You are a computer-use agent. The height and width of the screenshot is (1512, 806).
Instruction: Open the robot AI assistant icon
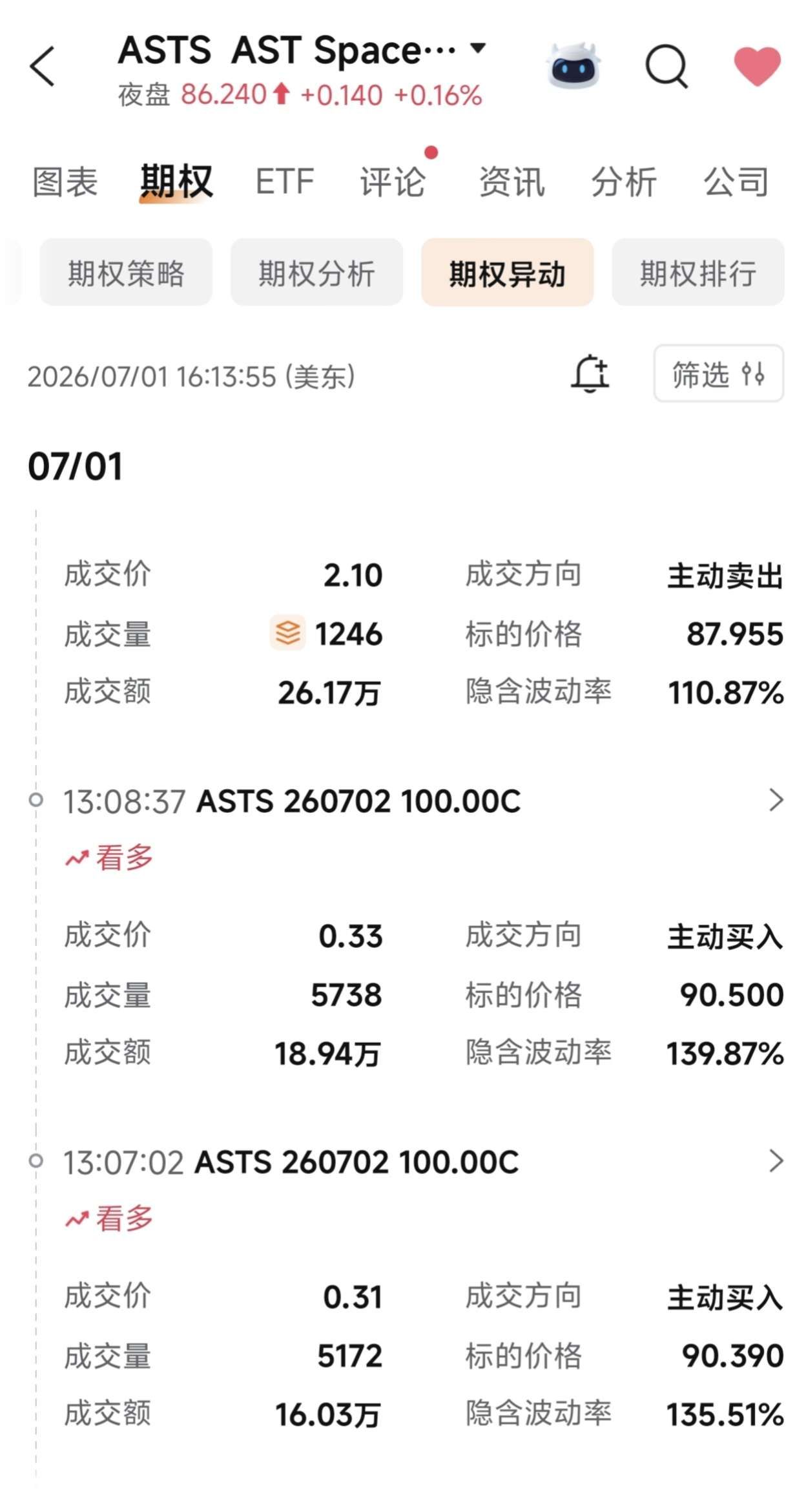[573, 65]
